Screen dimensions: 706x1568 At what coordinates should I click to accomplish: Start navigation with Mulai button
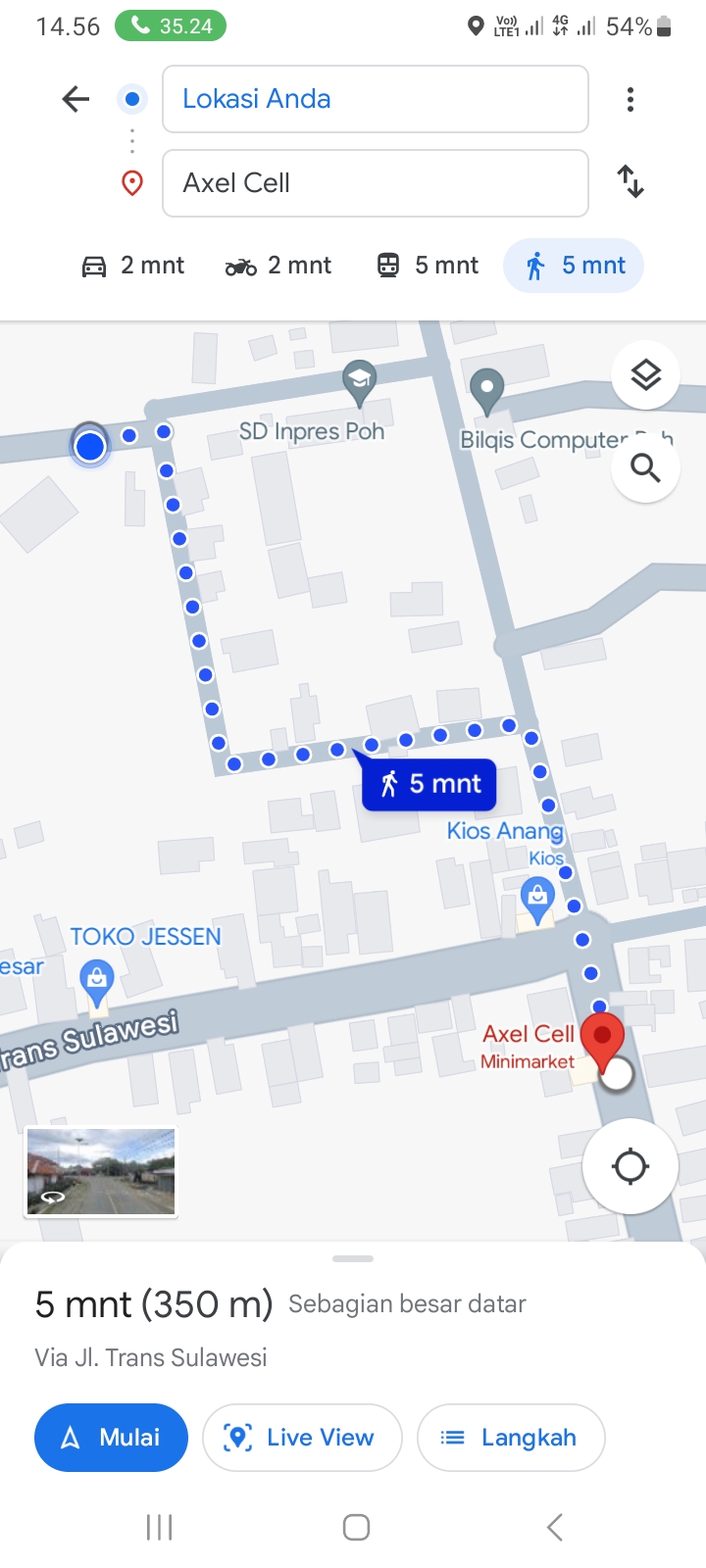coord(111,1438)
